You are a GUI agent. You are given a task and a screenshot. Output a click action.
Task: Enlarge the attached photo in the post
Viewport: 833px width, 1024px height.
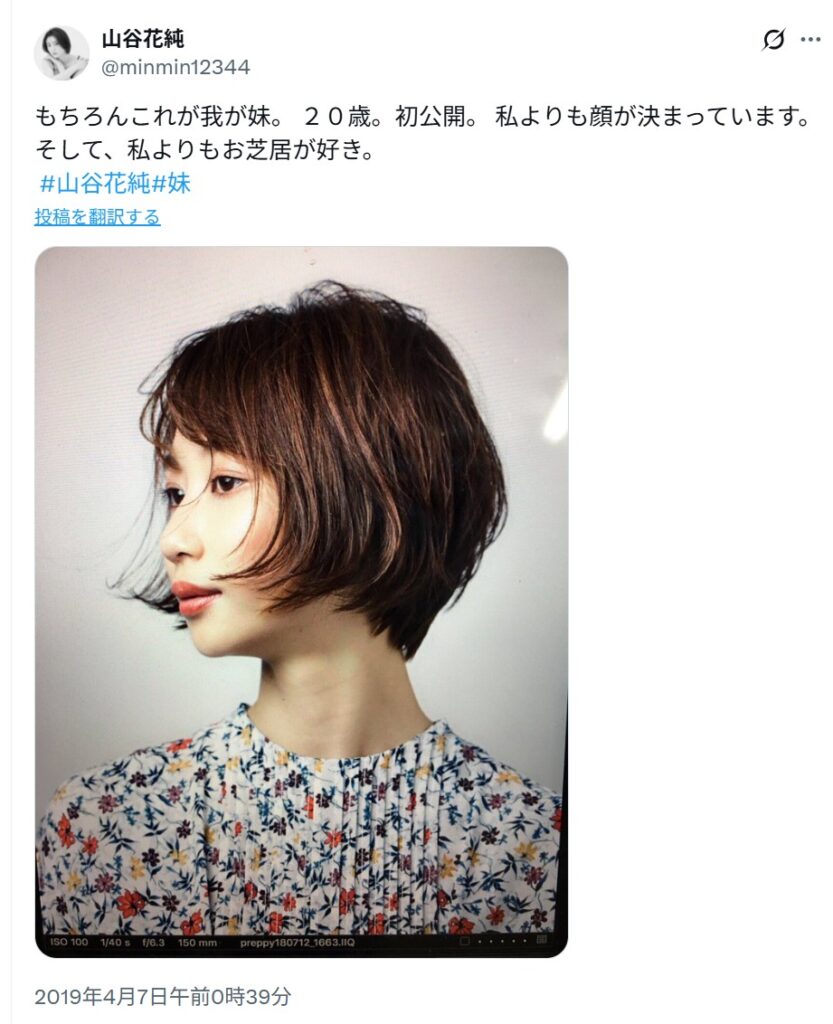(x=301, y=600)
